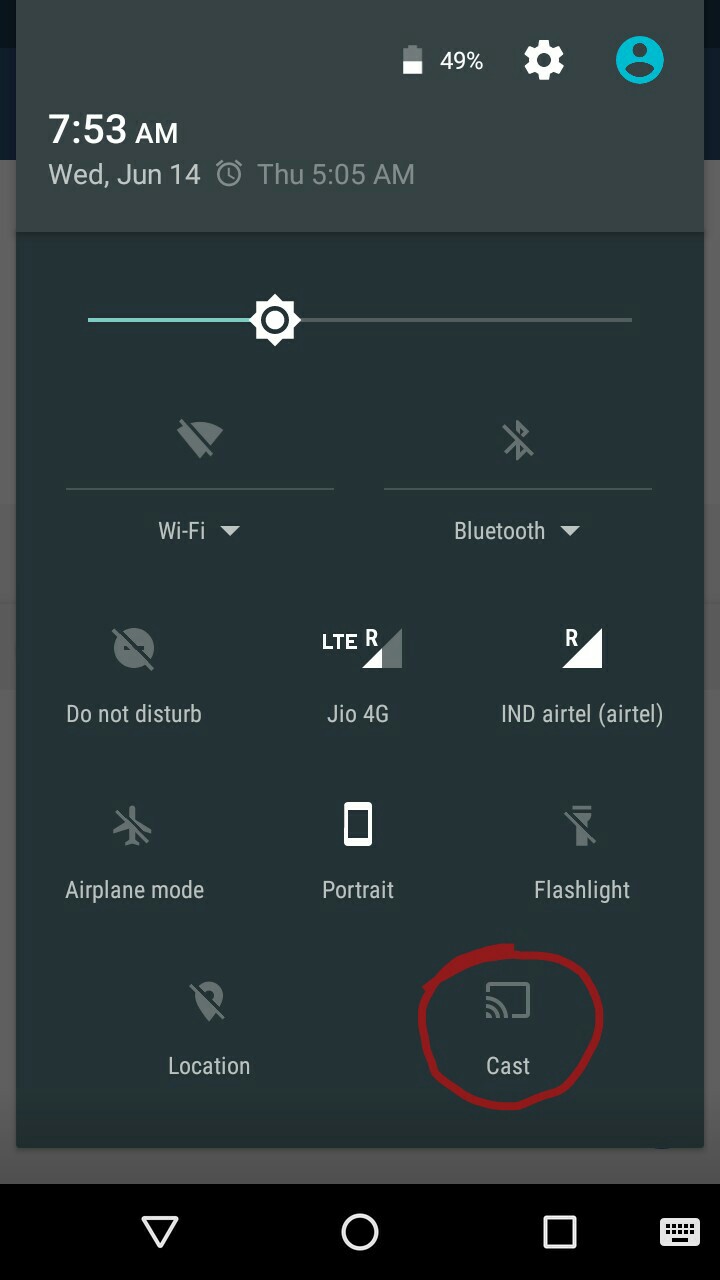Tap the user profile avatar icon
Viewport: 720px width, 1280px height.
639,60
